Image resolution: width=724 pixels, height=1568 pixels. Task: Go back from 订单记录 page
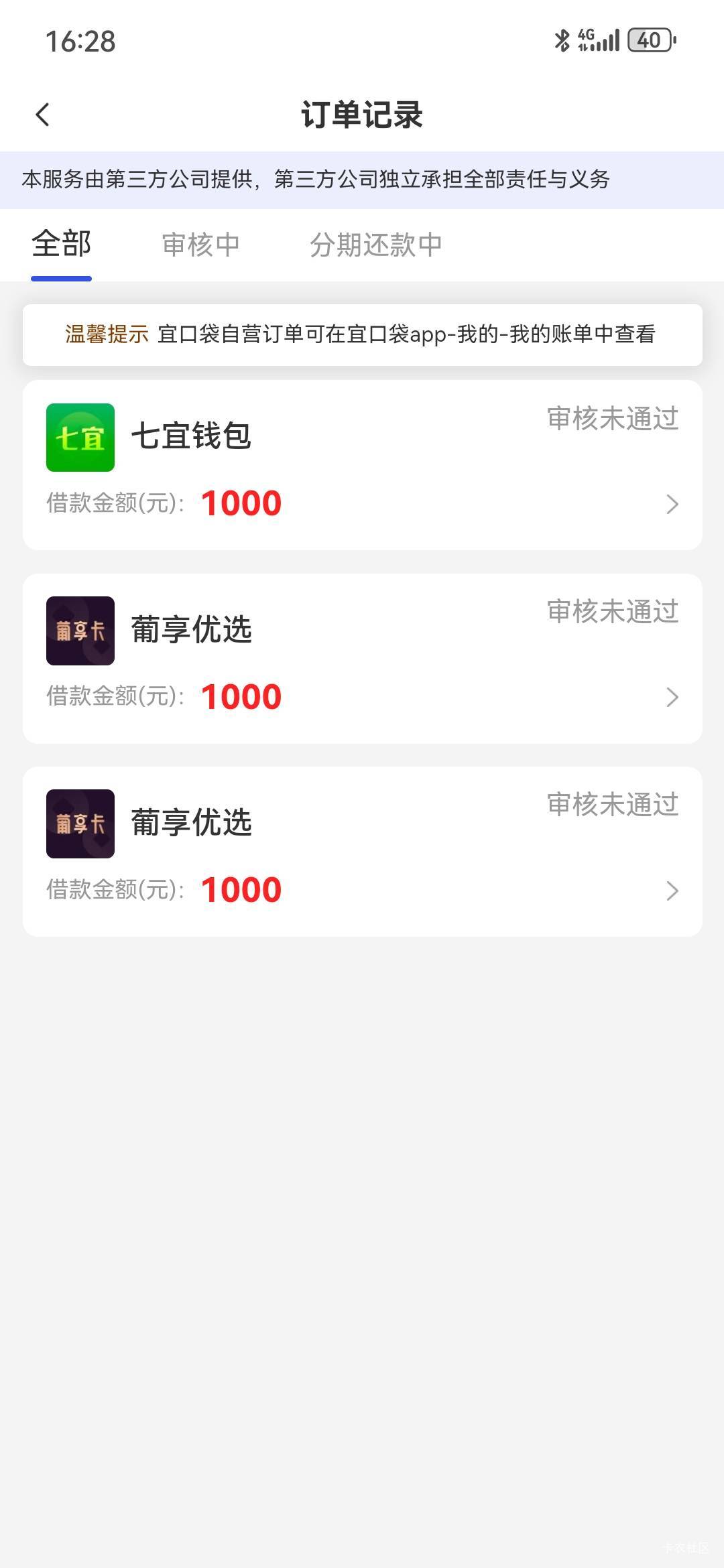pos(43,115)
